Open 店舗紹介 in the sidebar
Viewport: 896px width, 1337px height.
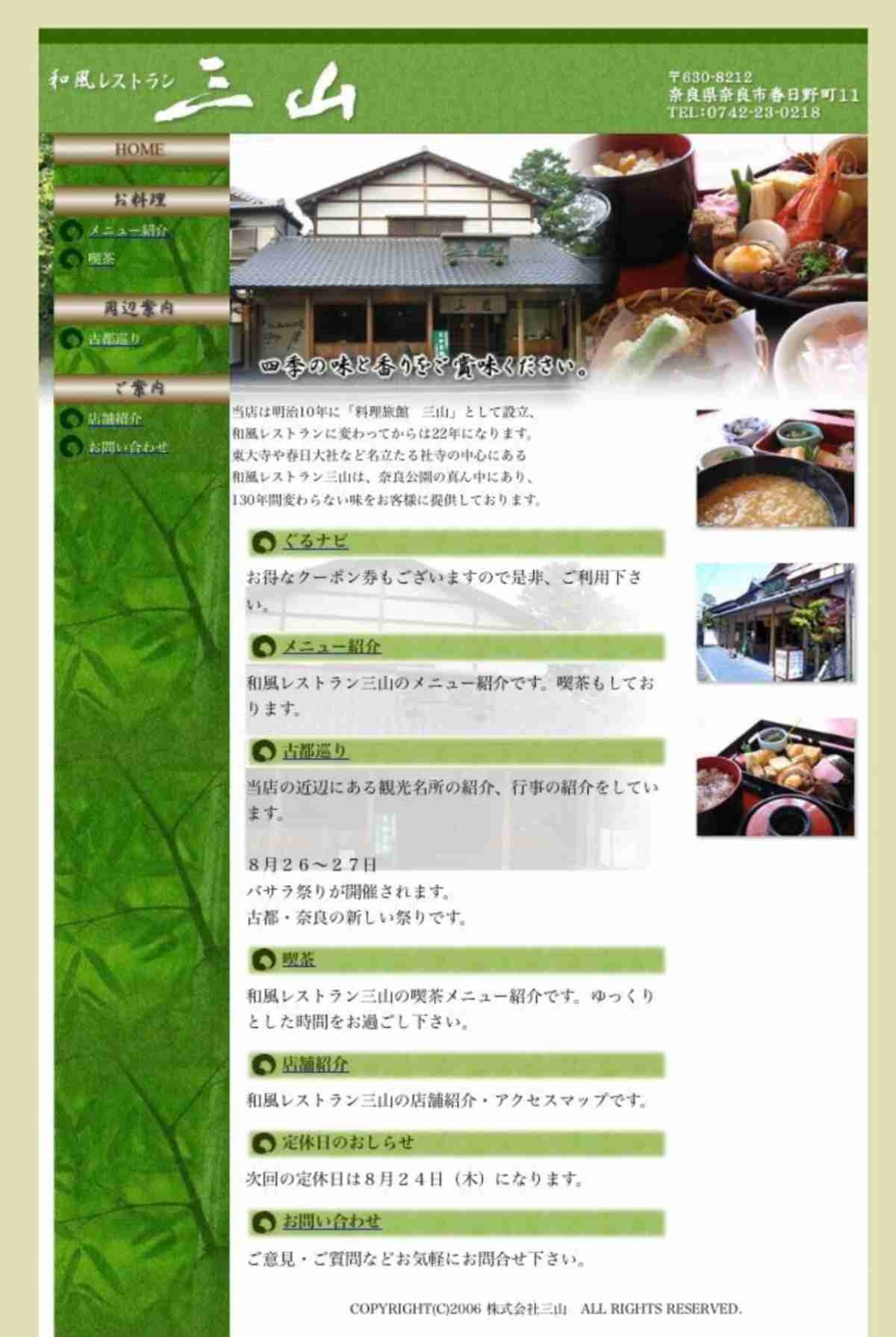(x=114, y=419)
